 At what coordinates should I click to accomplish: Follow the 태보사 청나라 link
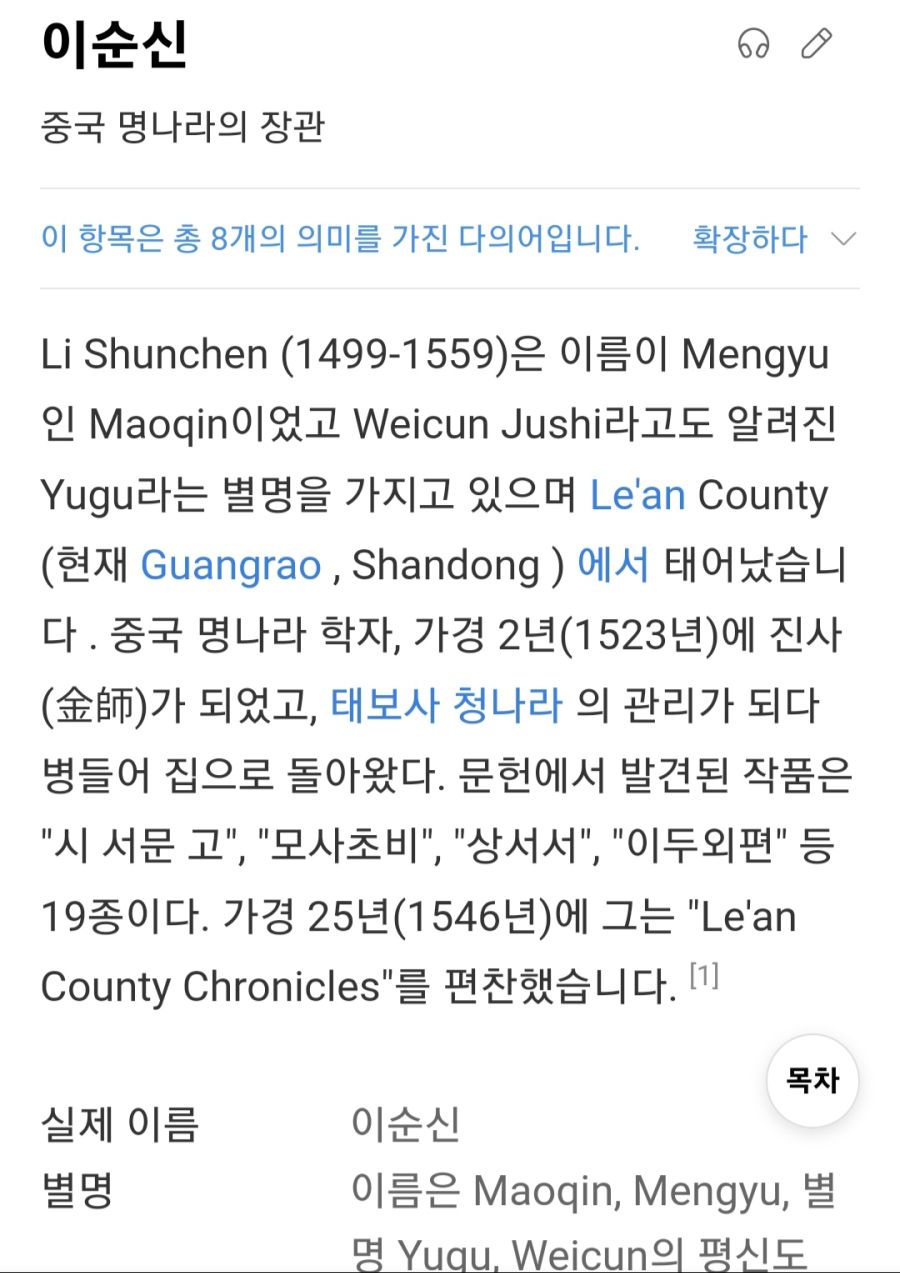coord(447,706)
